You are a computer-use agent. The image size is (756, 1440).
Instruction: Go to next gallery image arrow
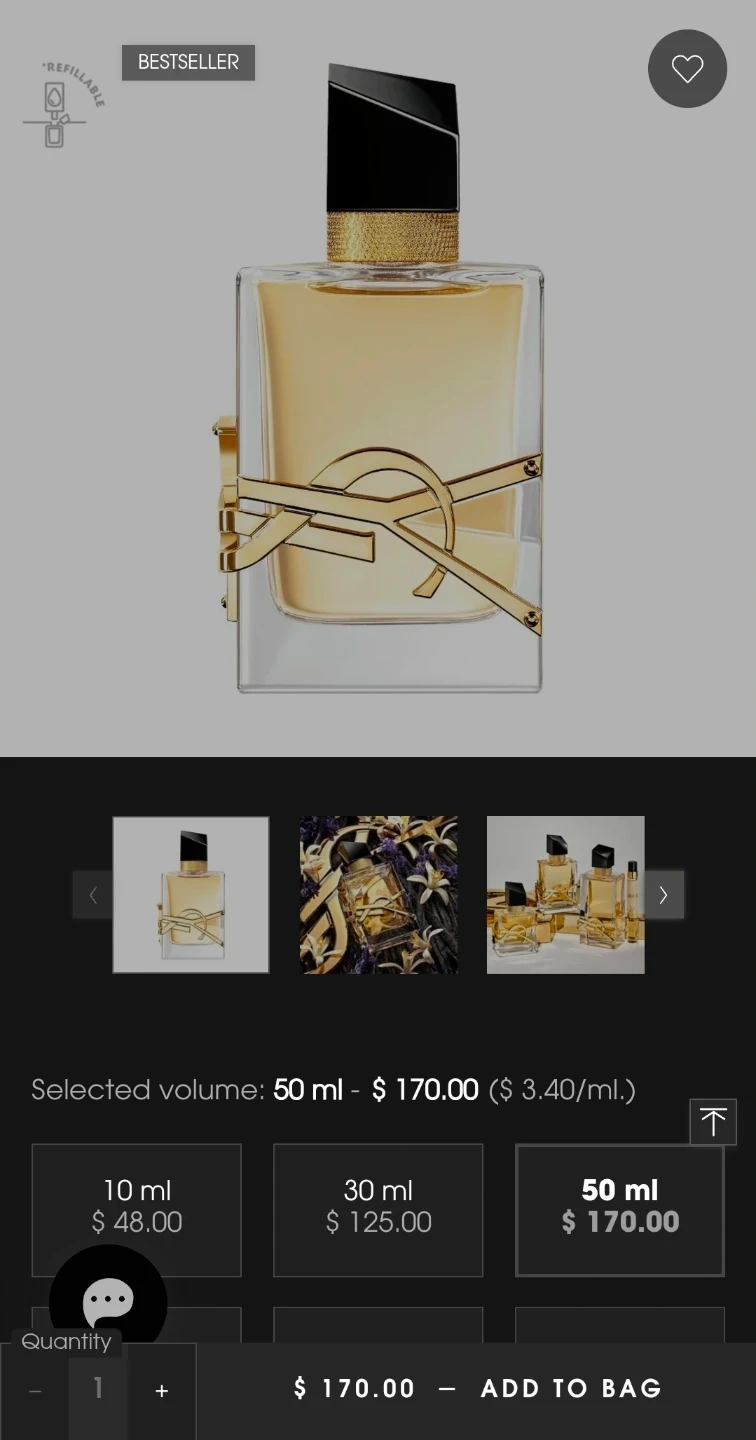tap(663, 895)
